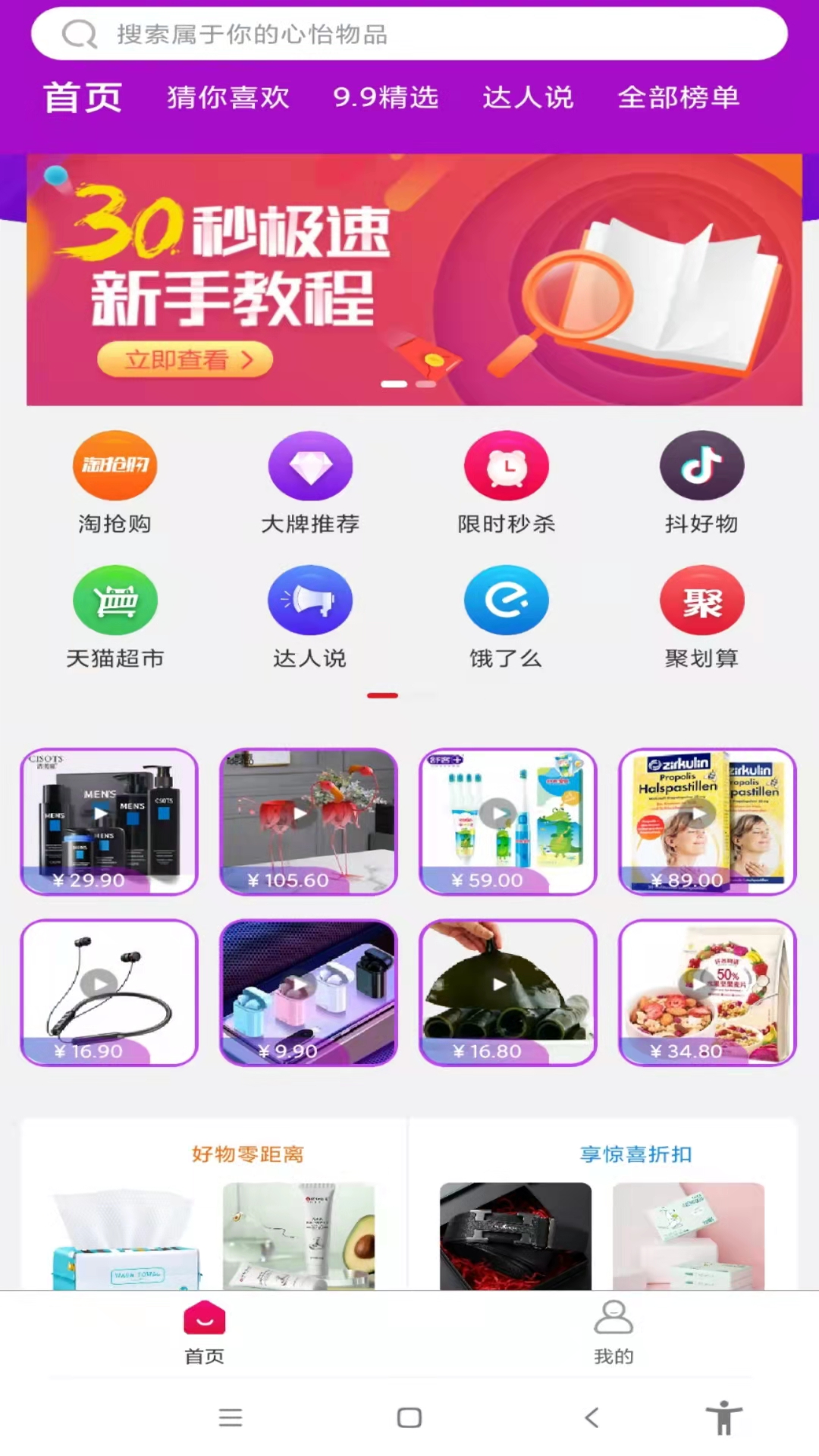View the ¥59.00 toothbrush product
The image size is (819, 1456).
click(x=507, y=821)
